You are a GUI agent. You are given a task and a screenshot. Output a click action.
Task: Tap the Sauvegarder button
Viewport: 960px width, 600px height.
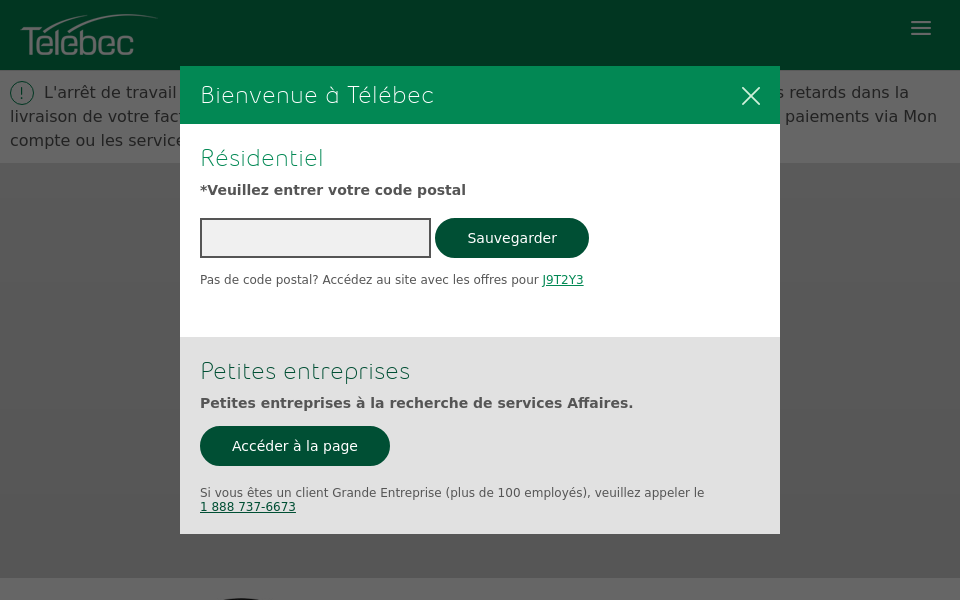point(511,238)
